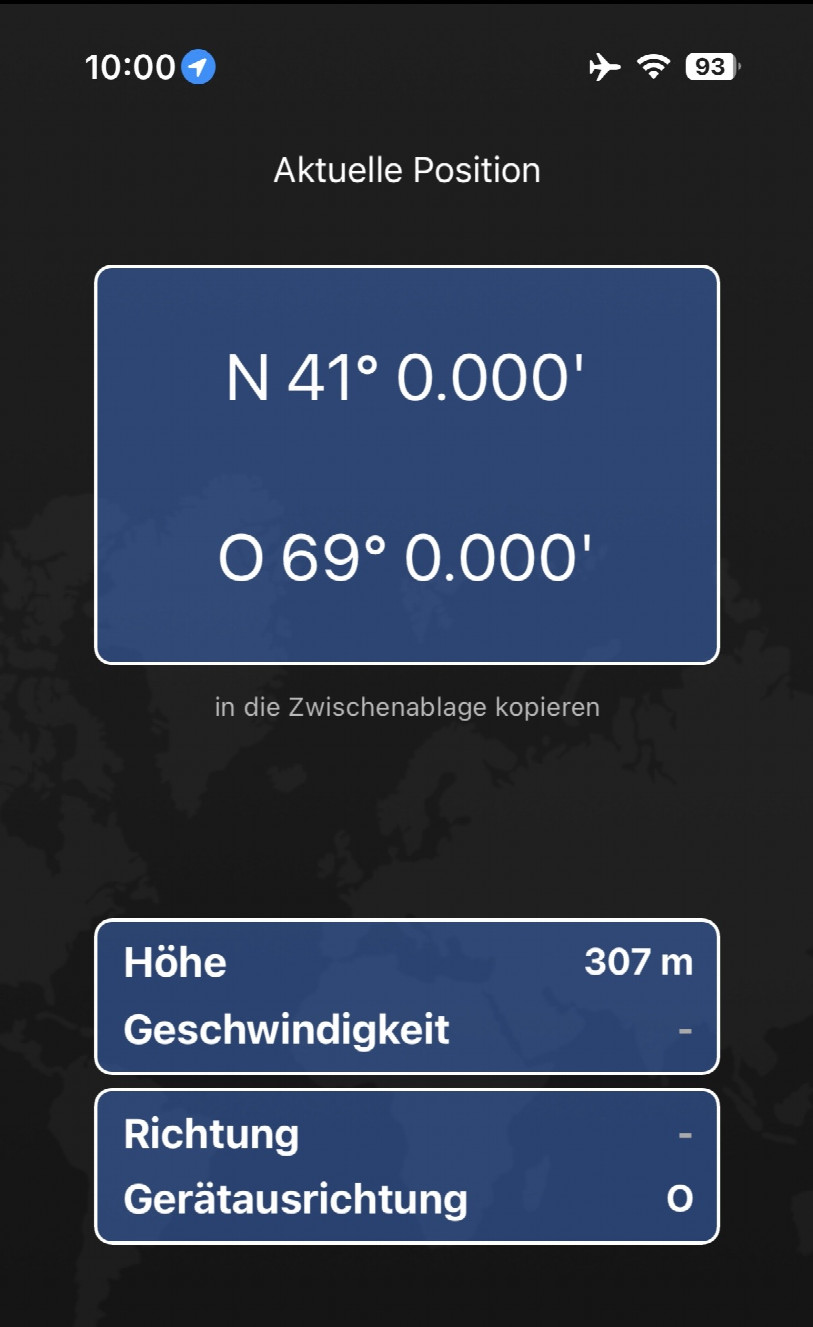813x1327 pixels.
Task: Copy coordinates via in die Zwischenablage kopieren
Action: click(406, 707)
